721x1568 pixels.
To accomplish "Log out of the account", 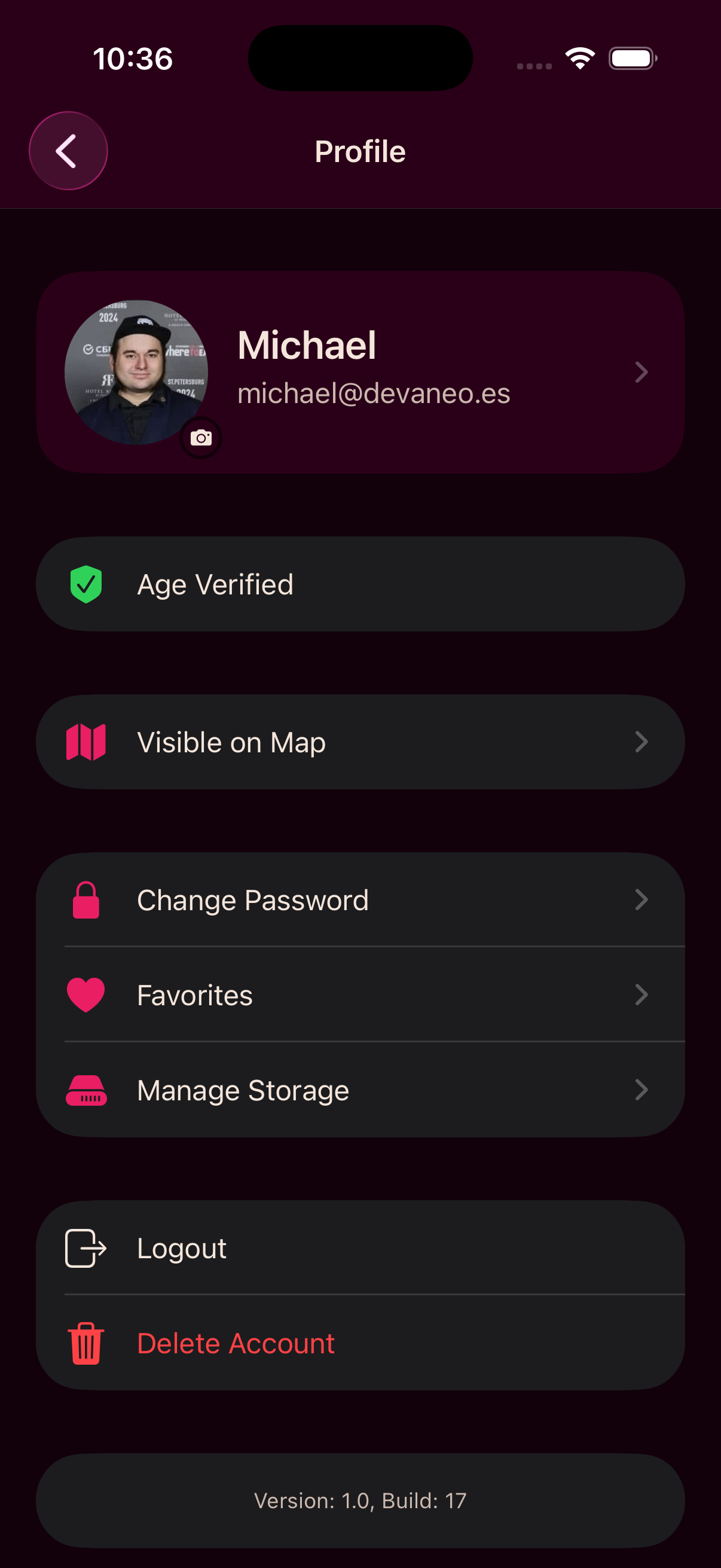I will point(360,1249).
